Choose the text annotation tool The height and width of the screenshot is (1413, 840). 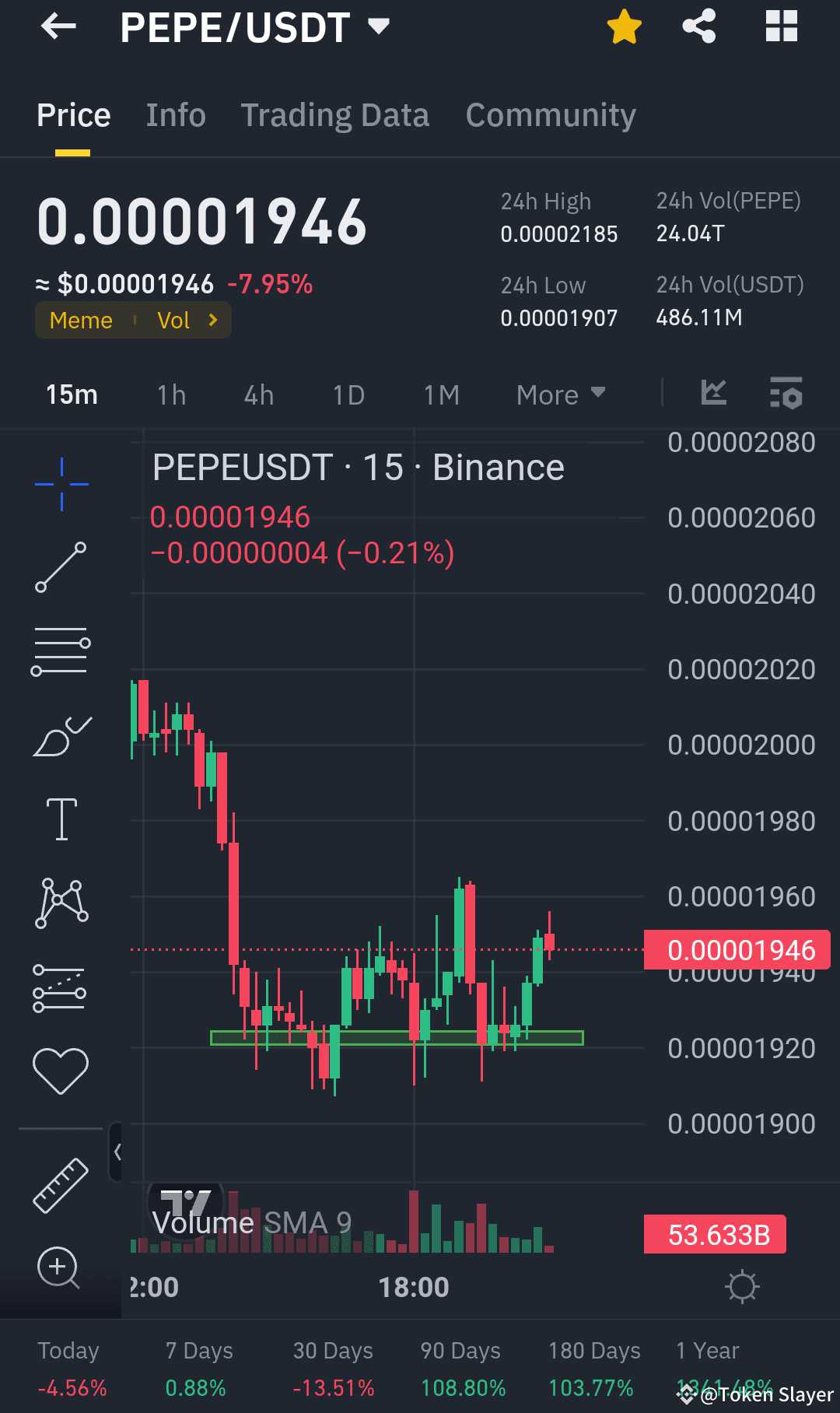[x=61, y=819]
